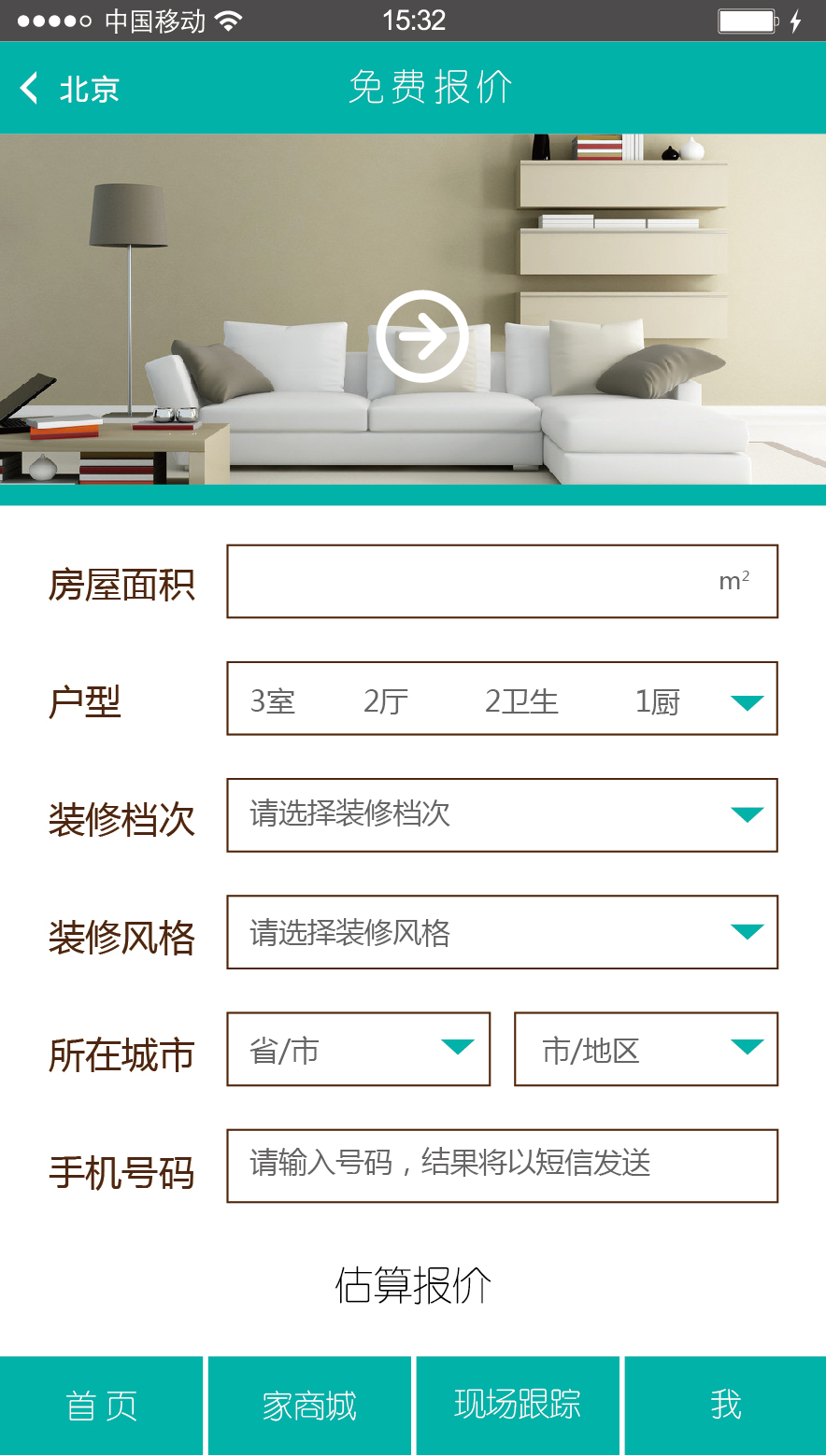Viewport: 826px width, 1456px height.
Task: Tap 估算报价 button
Action: click(413, 1285)
